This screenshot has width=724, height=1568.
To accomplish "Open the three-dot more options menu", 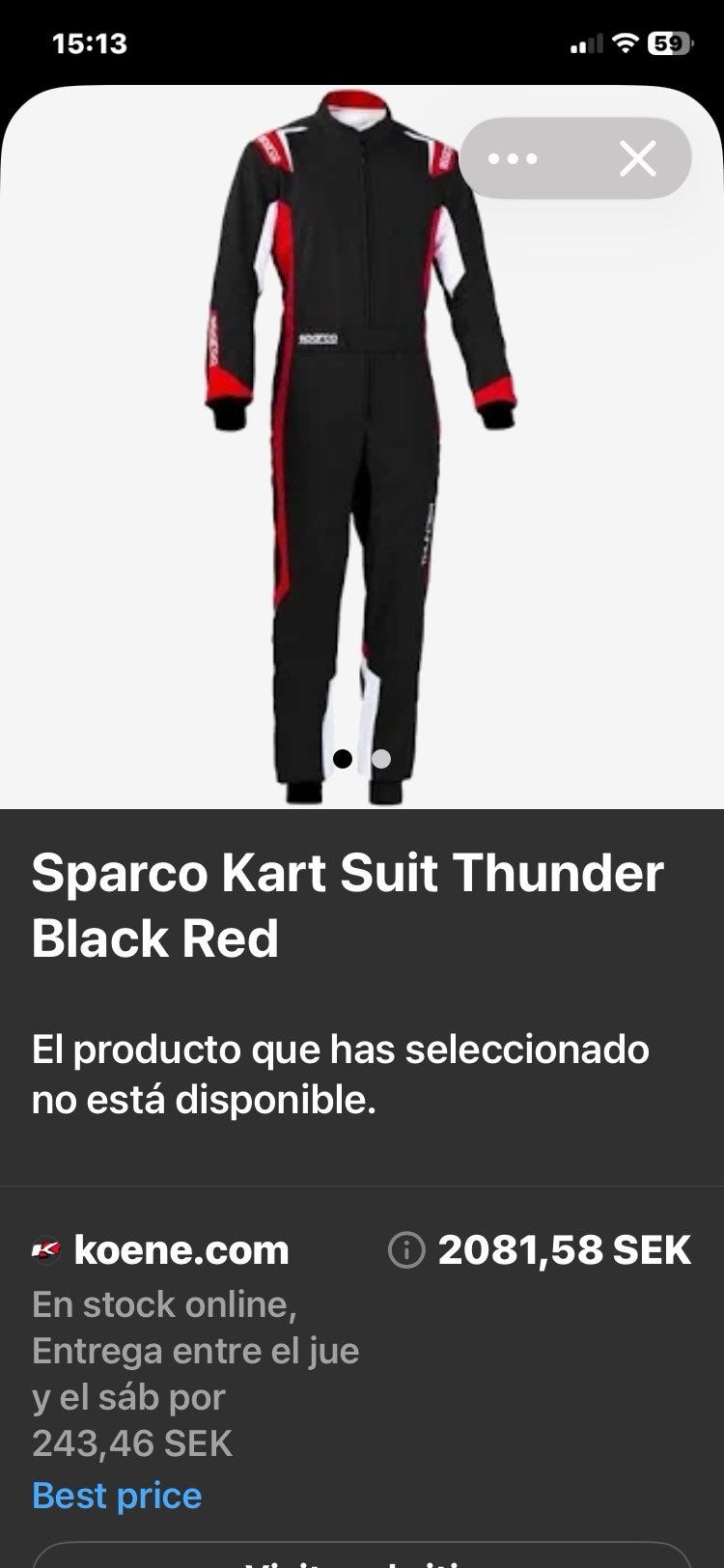I will click(x=513, y=158).
